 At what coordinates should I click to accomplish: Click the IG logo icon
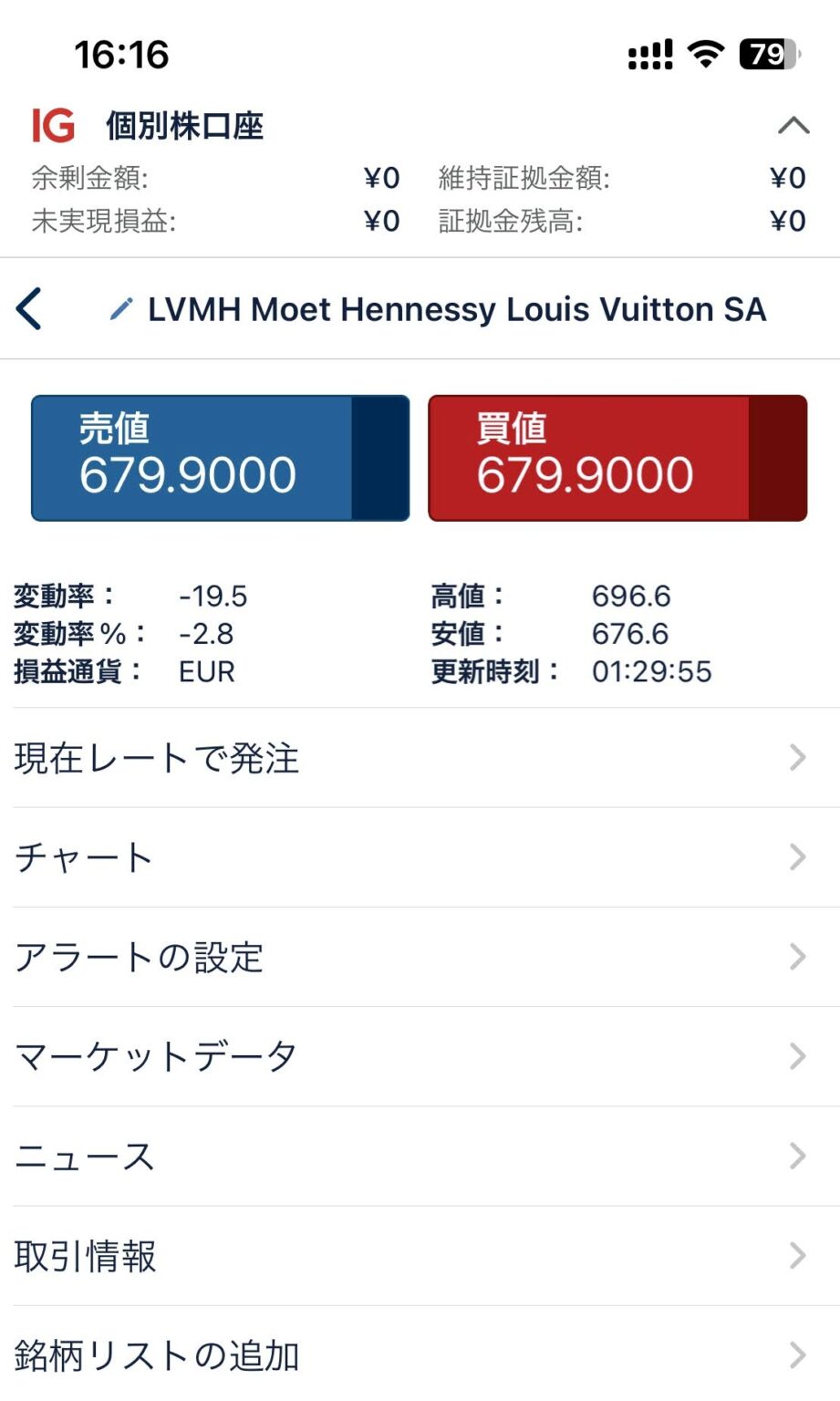(52, 126)
